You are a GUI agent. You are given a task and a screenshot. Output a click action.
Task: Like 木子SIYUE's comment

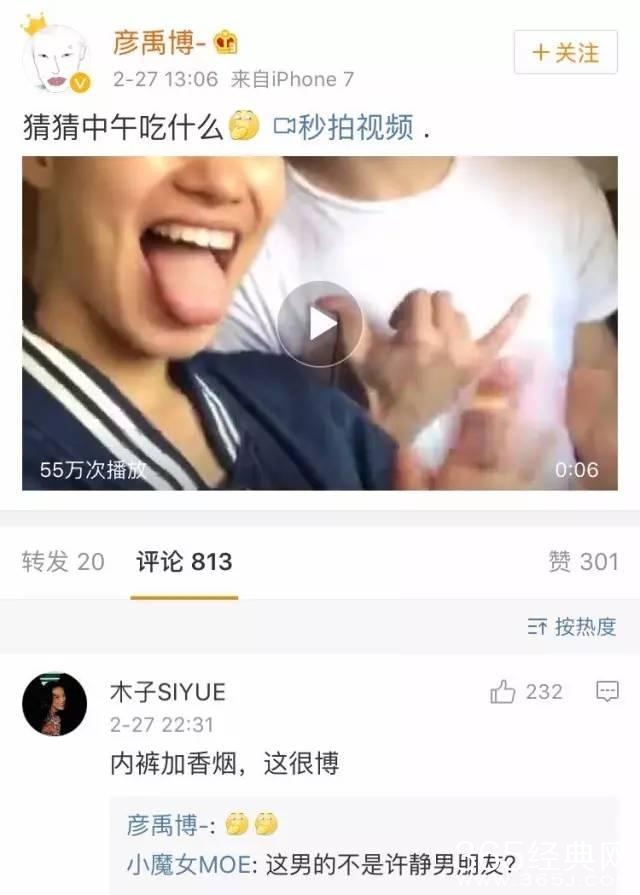point(504,692)
